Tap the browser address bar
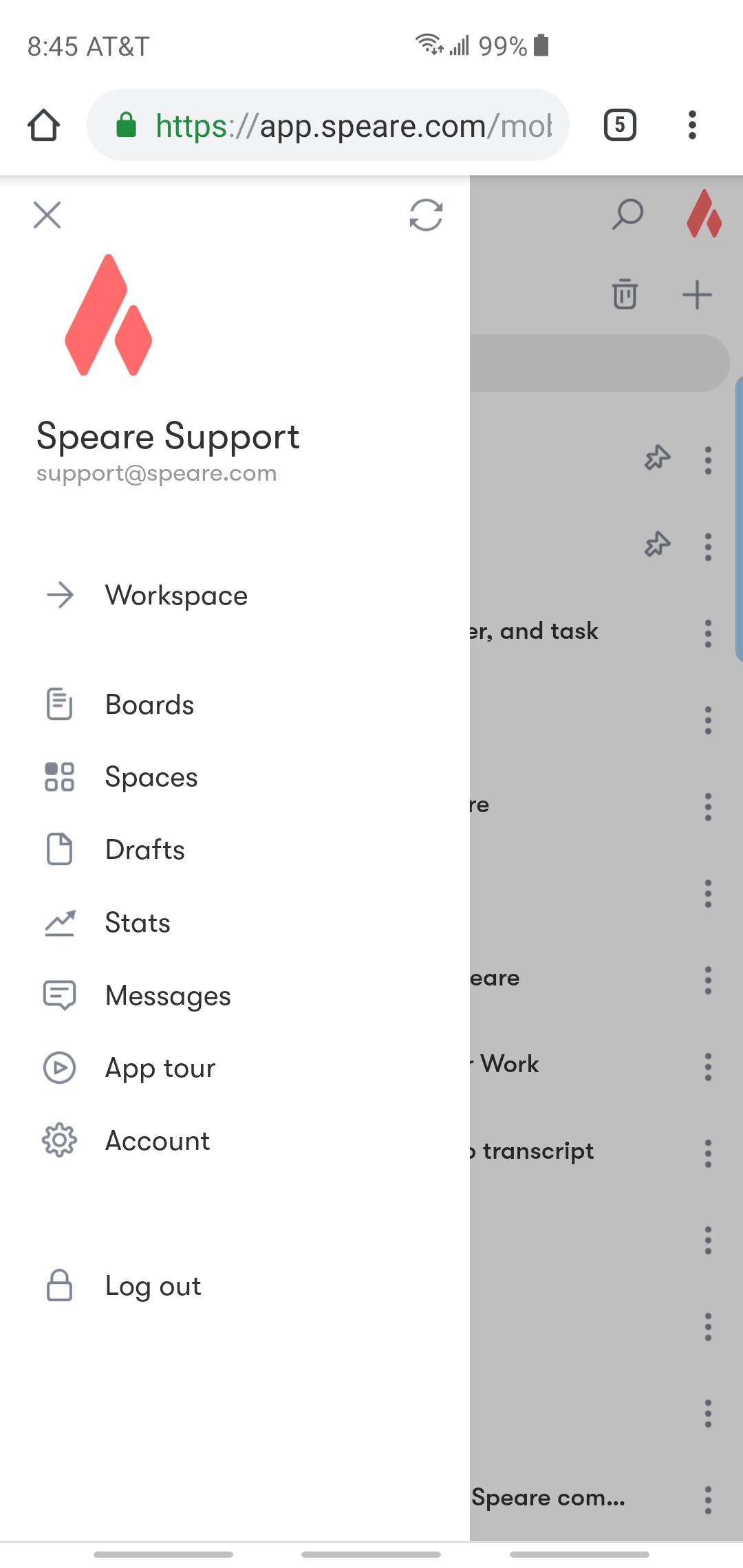The width and height of the screenshot is (743, 1568). 328,125
